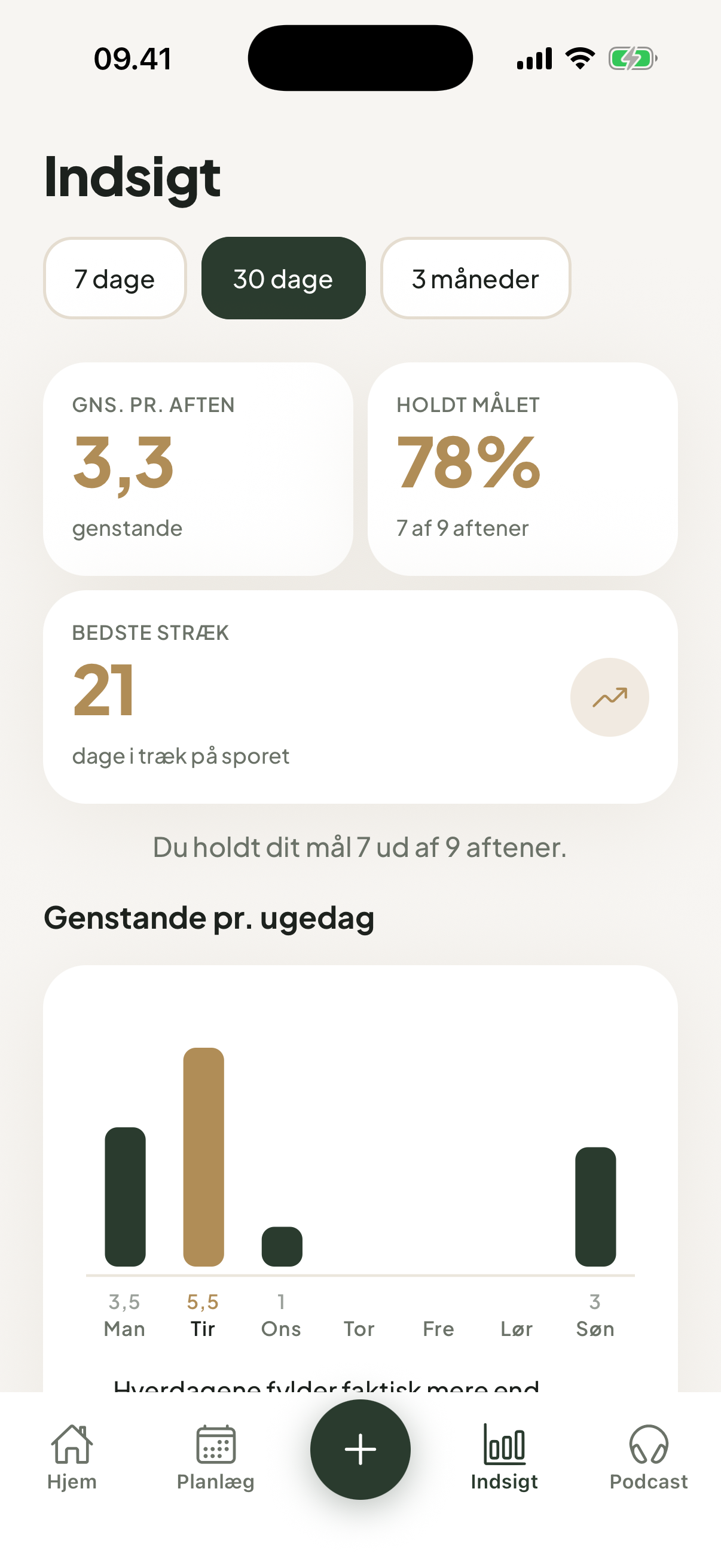This screenshot has width=721, height=1568.
Task: Tap the trend icon in Bedste stræk
Action: pyautogui.click(x=609, y=697)
